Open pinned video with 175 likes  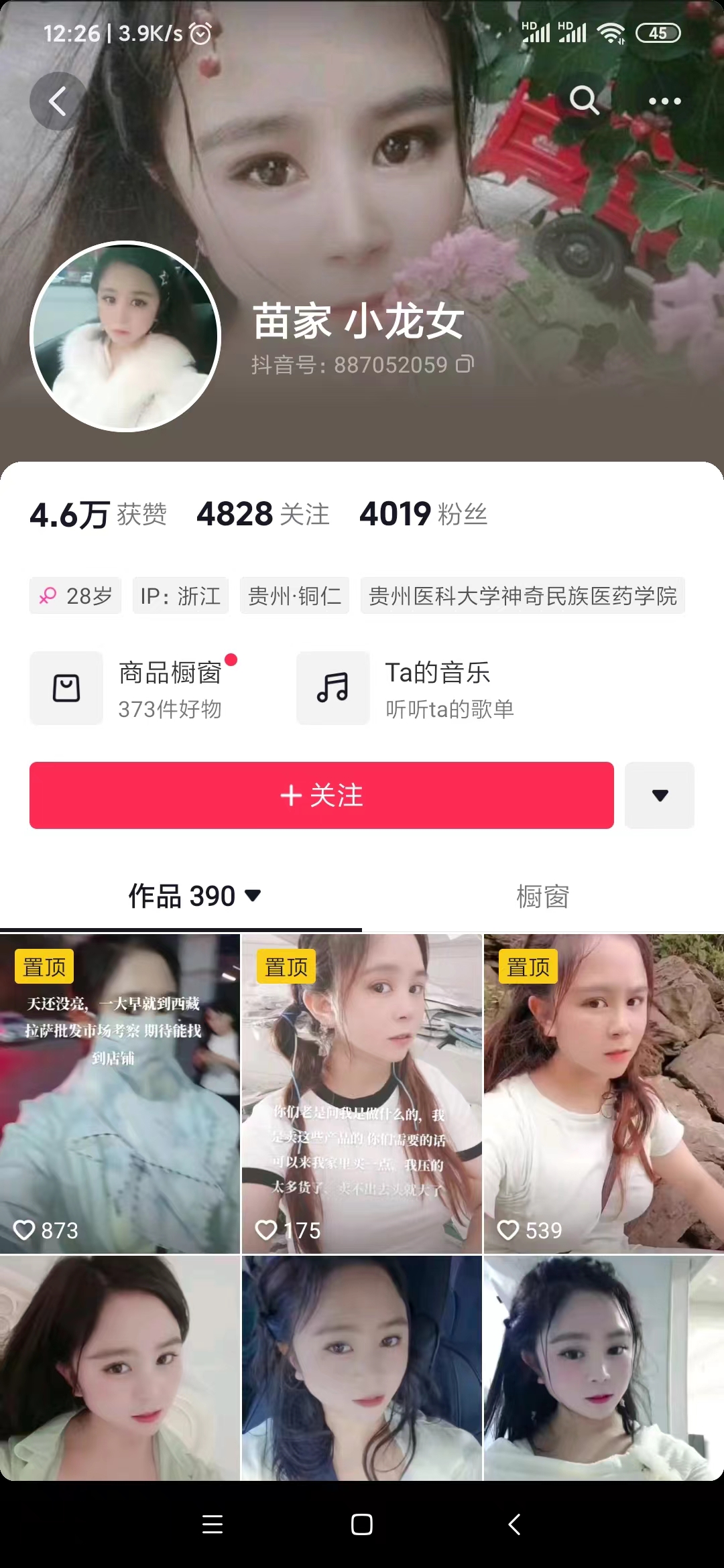pos(362,1094)
